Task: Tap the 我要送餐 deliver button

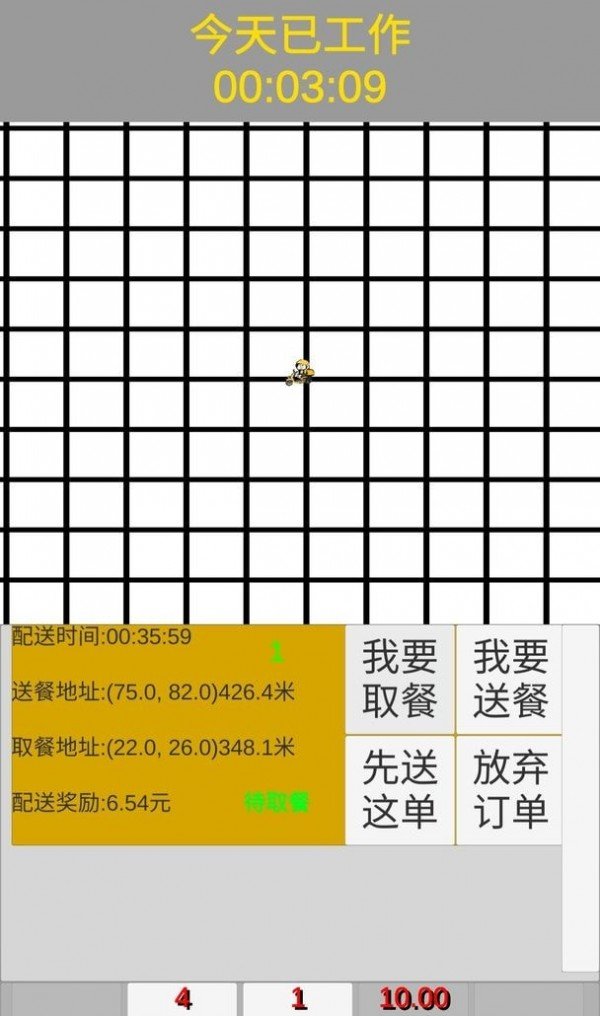Action: coord(510,680)
